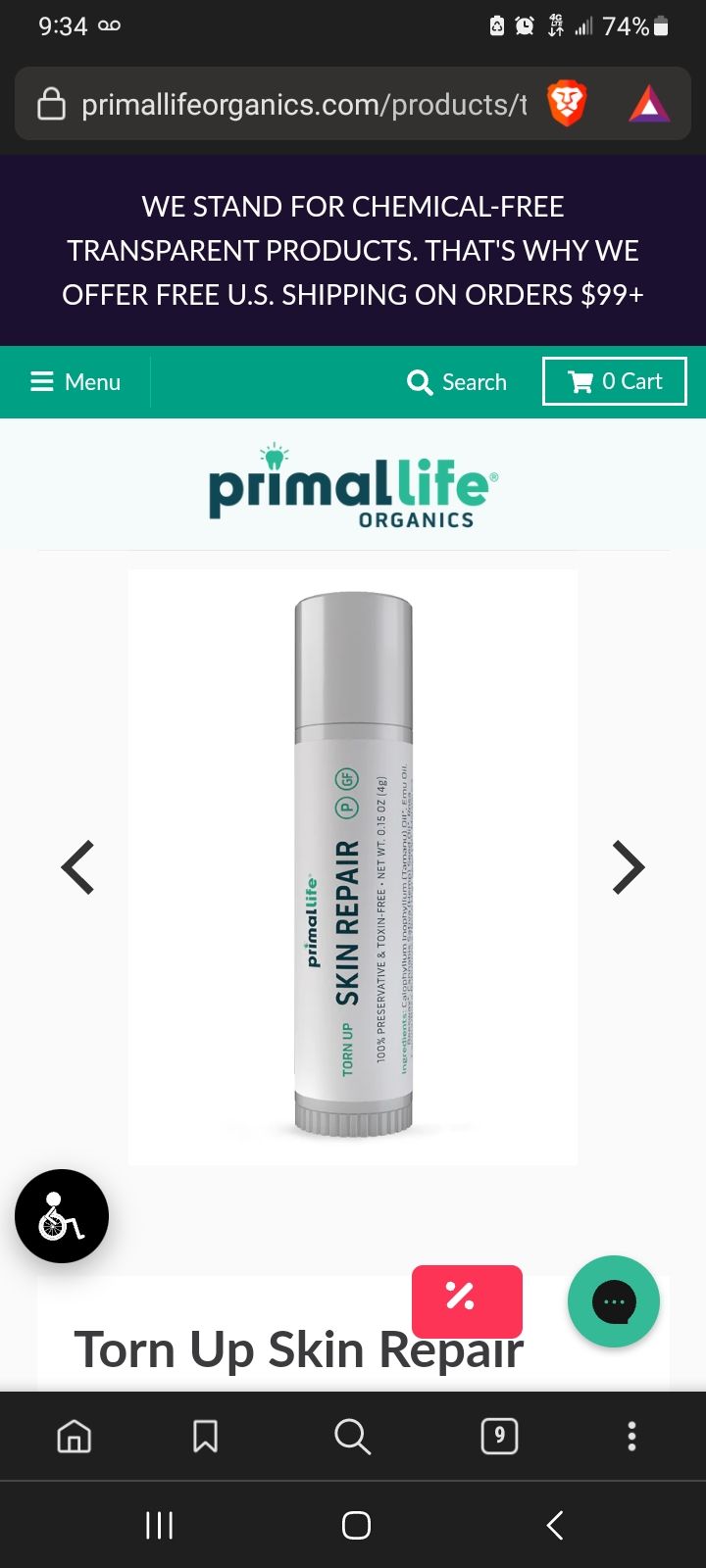Tap the browser search icon
Image resolution: width=706 pixels, height=1568 pixels.
click(x=352, y=1437)
